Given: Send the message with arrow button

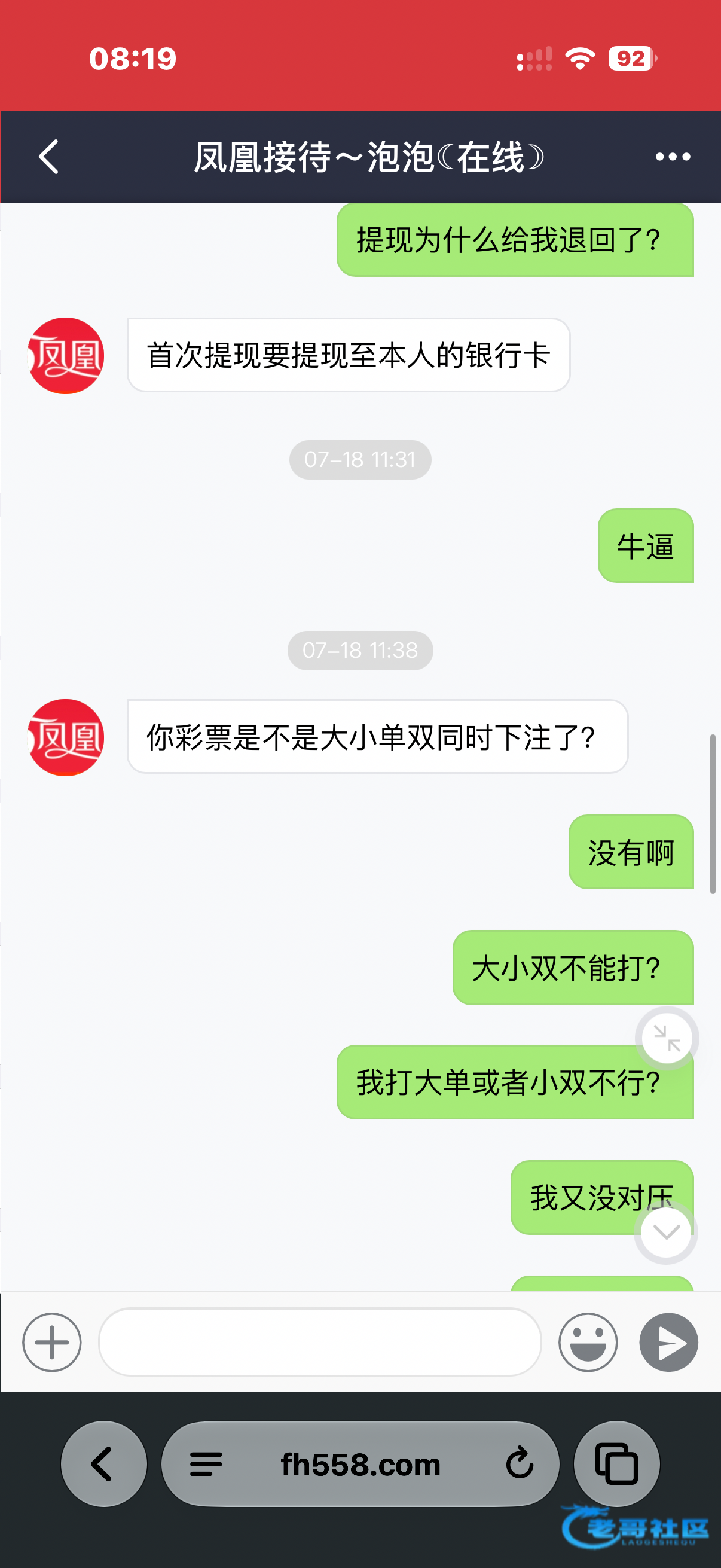Looking at the screenshot, I should click(668, 1342).
